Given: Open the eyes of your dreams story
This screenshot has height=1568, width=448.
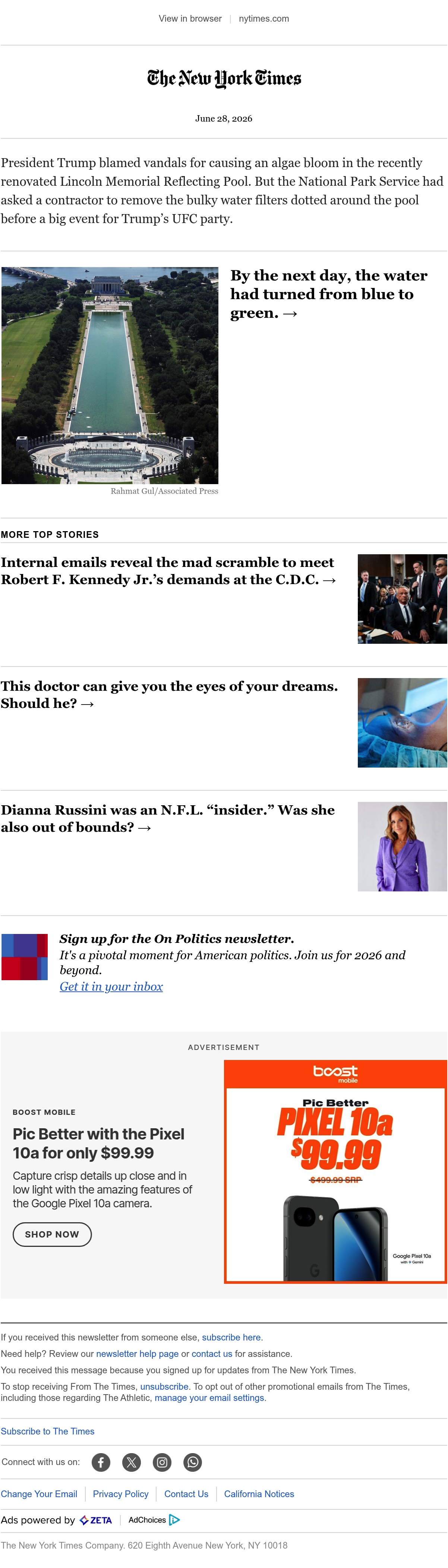Looking at the screenshot, I should click(169, 694).
